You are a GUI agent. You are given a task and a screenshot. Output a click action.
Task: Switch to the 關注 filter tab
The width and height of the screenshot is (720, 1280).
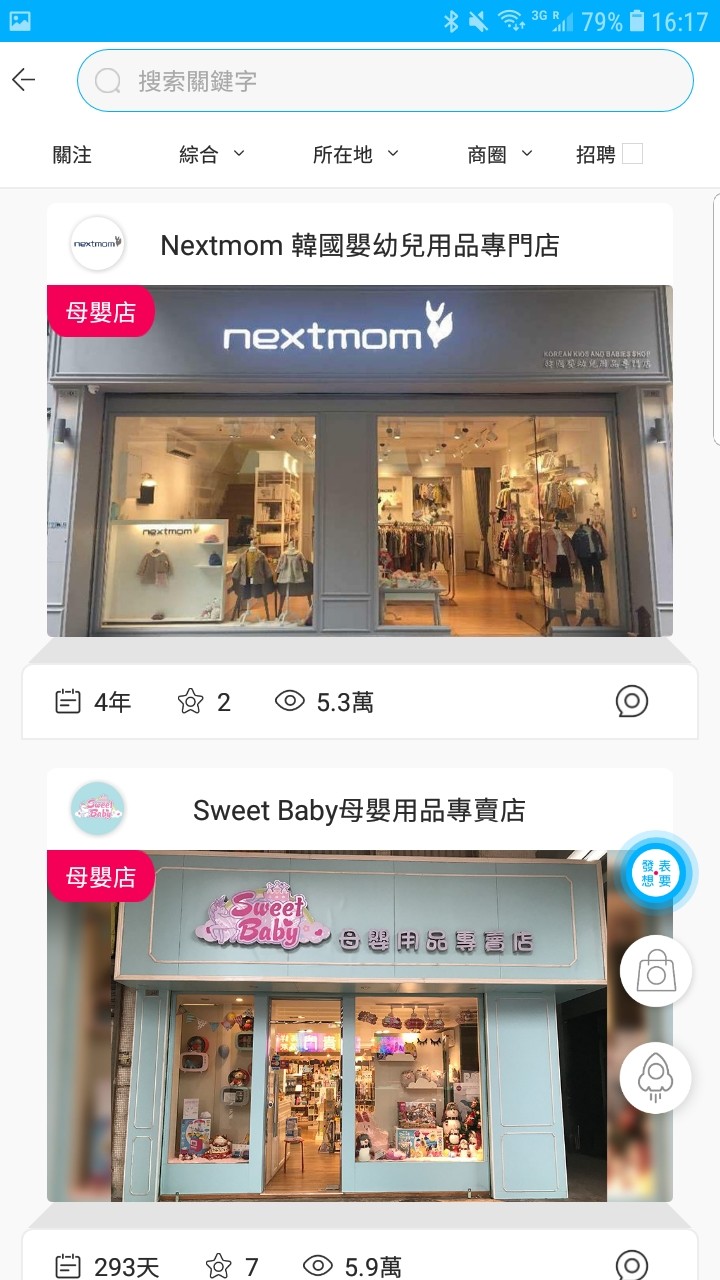click(72, 154)
